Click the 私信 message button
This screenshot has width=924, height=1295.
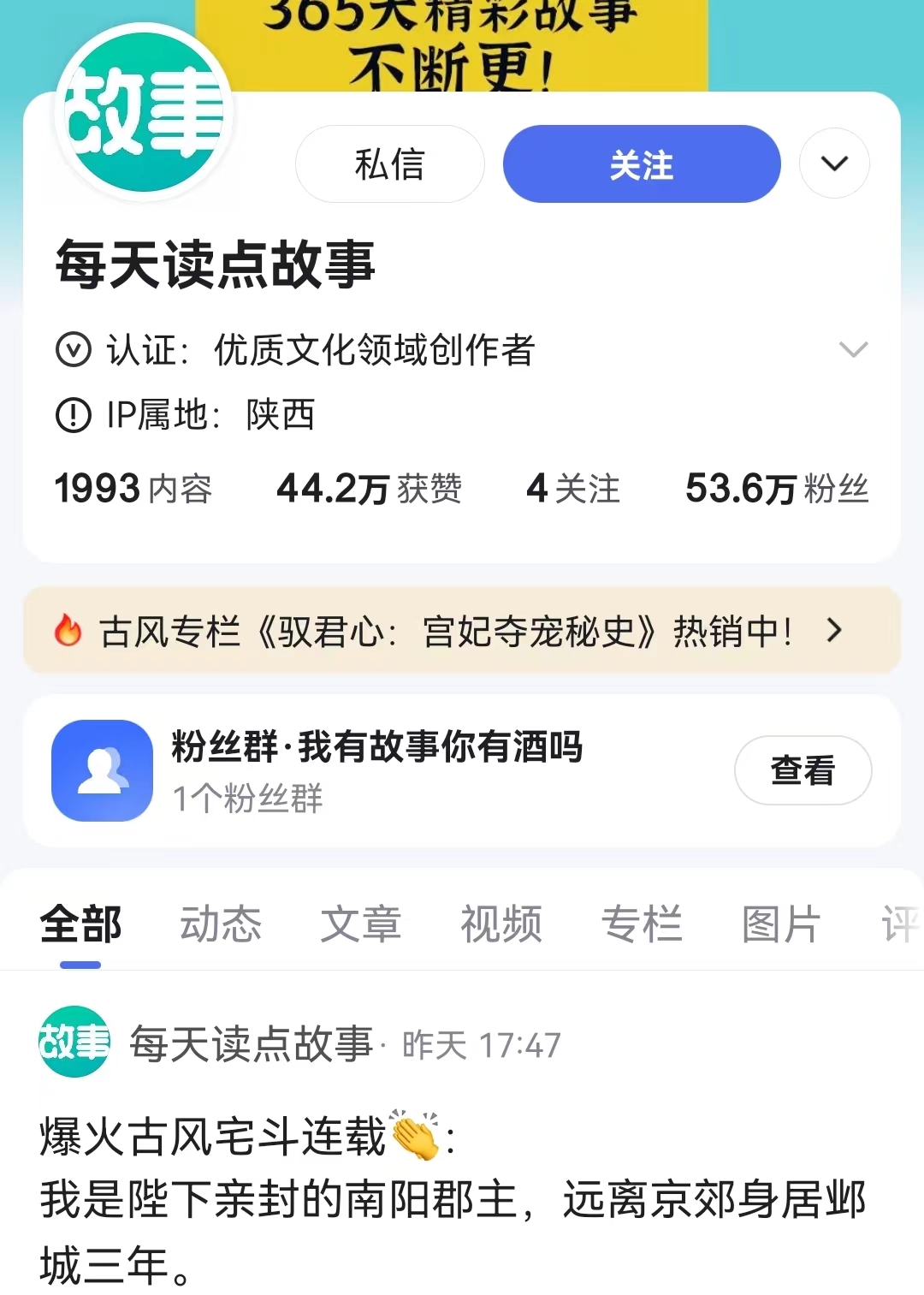(x=389, y=163)
